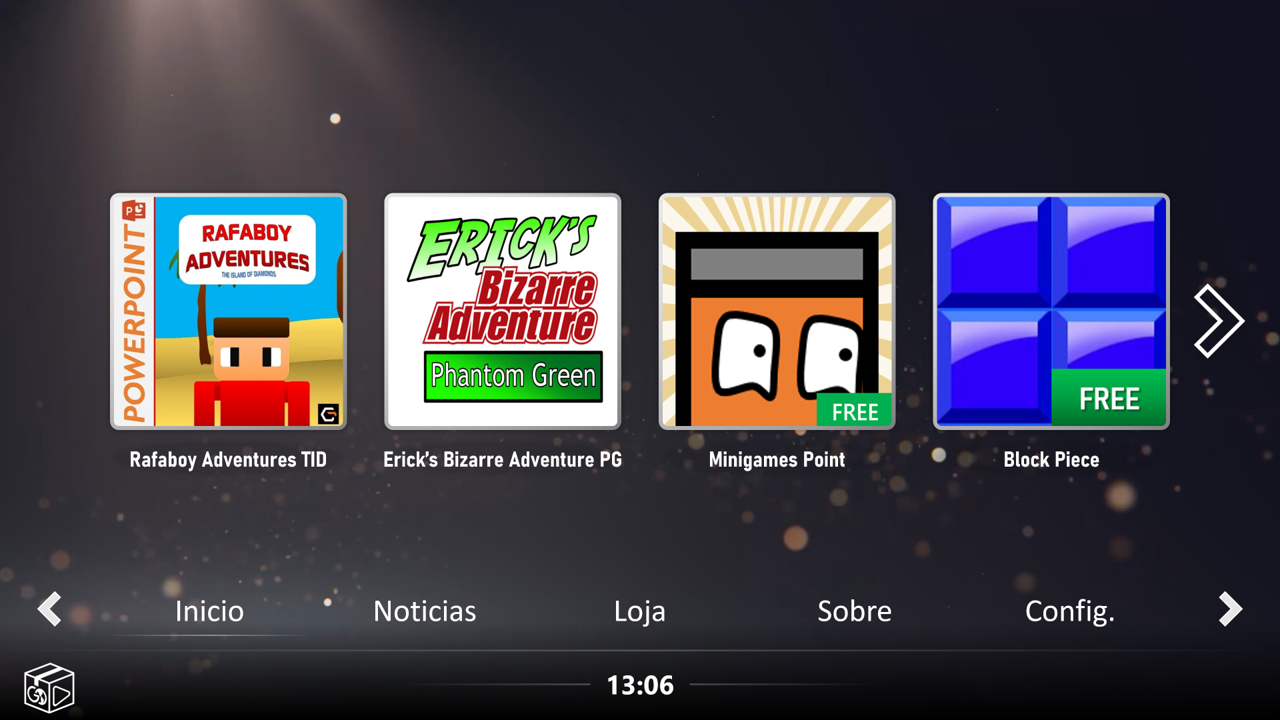The image size is (1280, 720).
Task: View the Sobre tab
Action: [854, 611]
